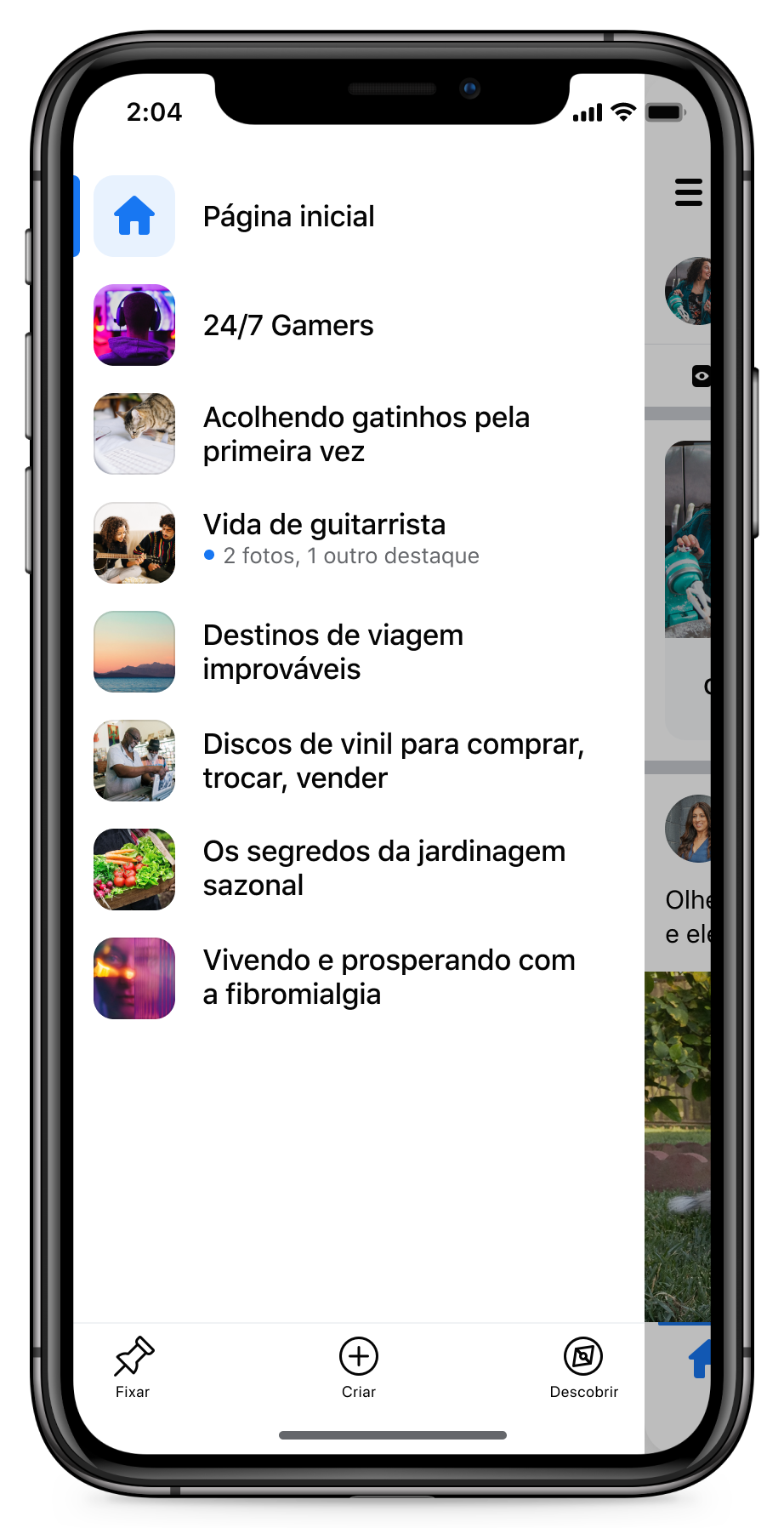Screen dimensions: 784x1528
Task: Tap the hamburger menu icon
Action: coord(689,192)
